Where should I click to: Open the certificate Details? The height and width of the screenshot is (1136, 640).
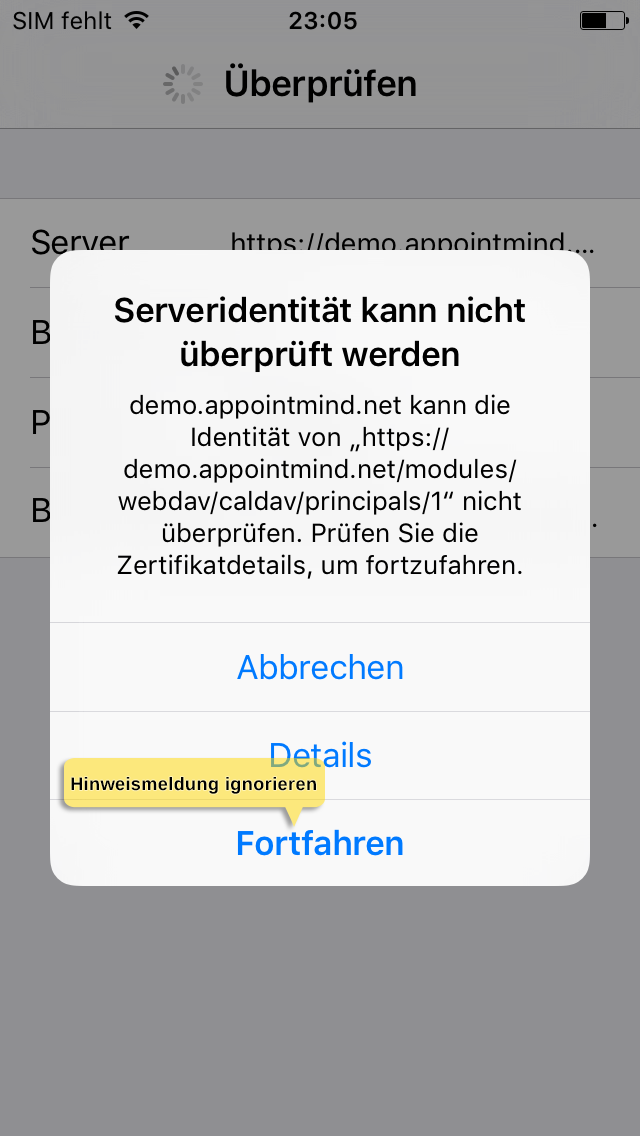pyautogui.click(x=320, y=756)
